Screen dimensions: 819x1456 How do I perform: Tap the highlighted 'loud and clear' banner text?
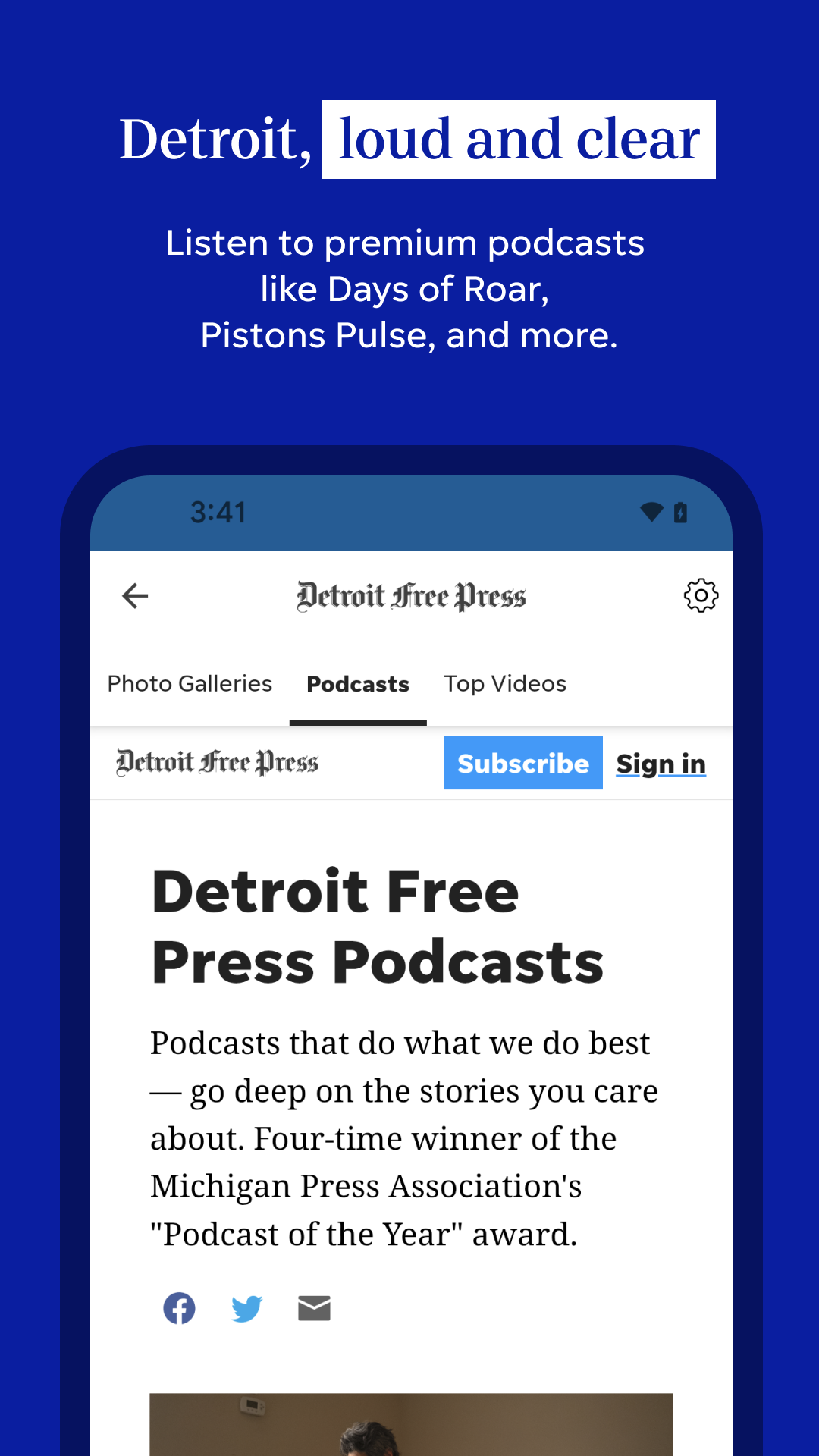pos(518,139)
